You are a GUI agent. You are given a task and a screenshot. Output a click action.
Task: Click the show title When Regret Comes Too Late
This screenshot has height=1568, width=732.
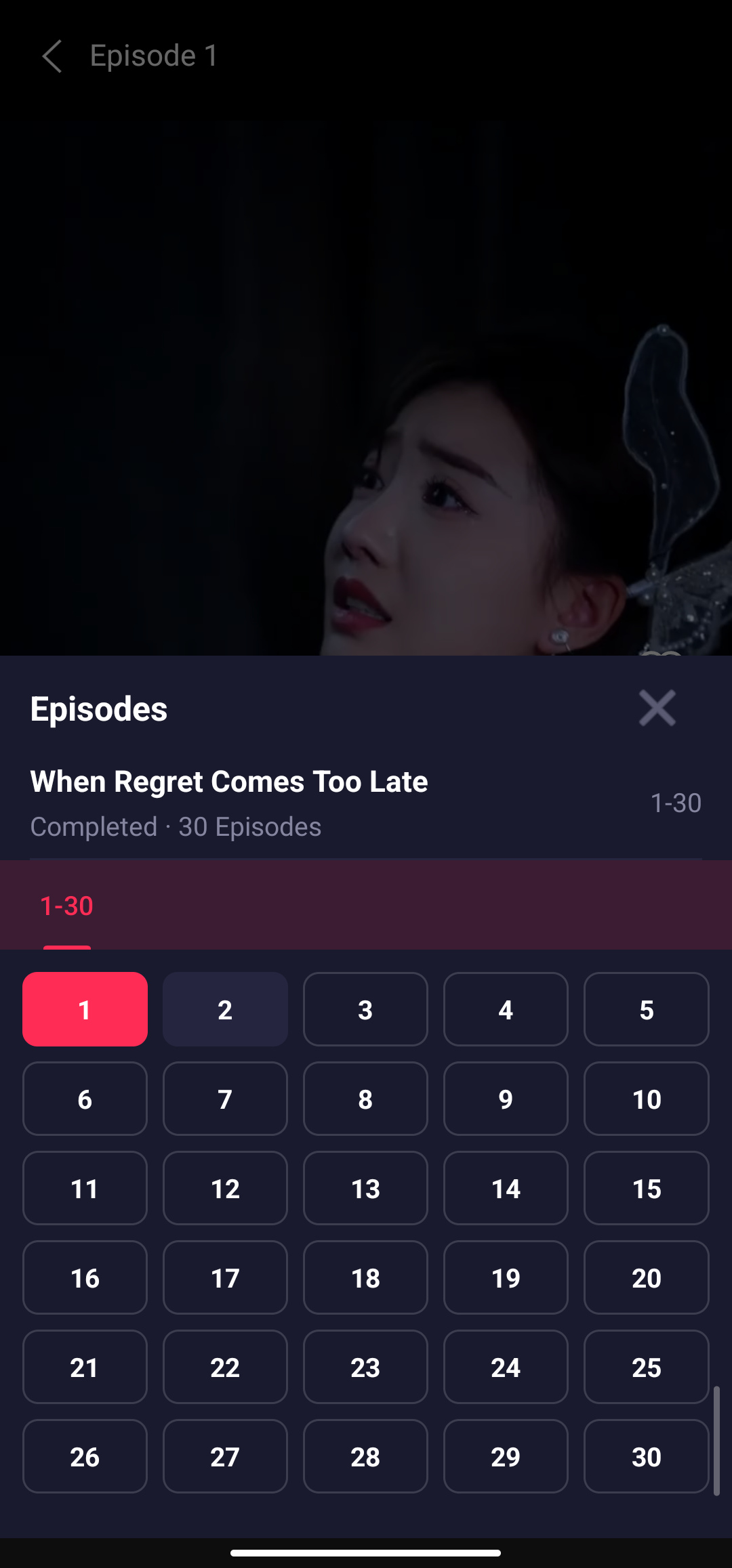pos(228,781)
